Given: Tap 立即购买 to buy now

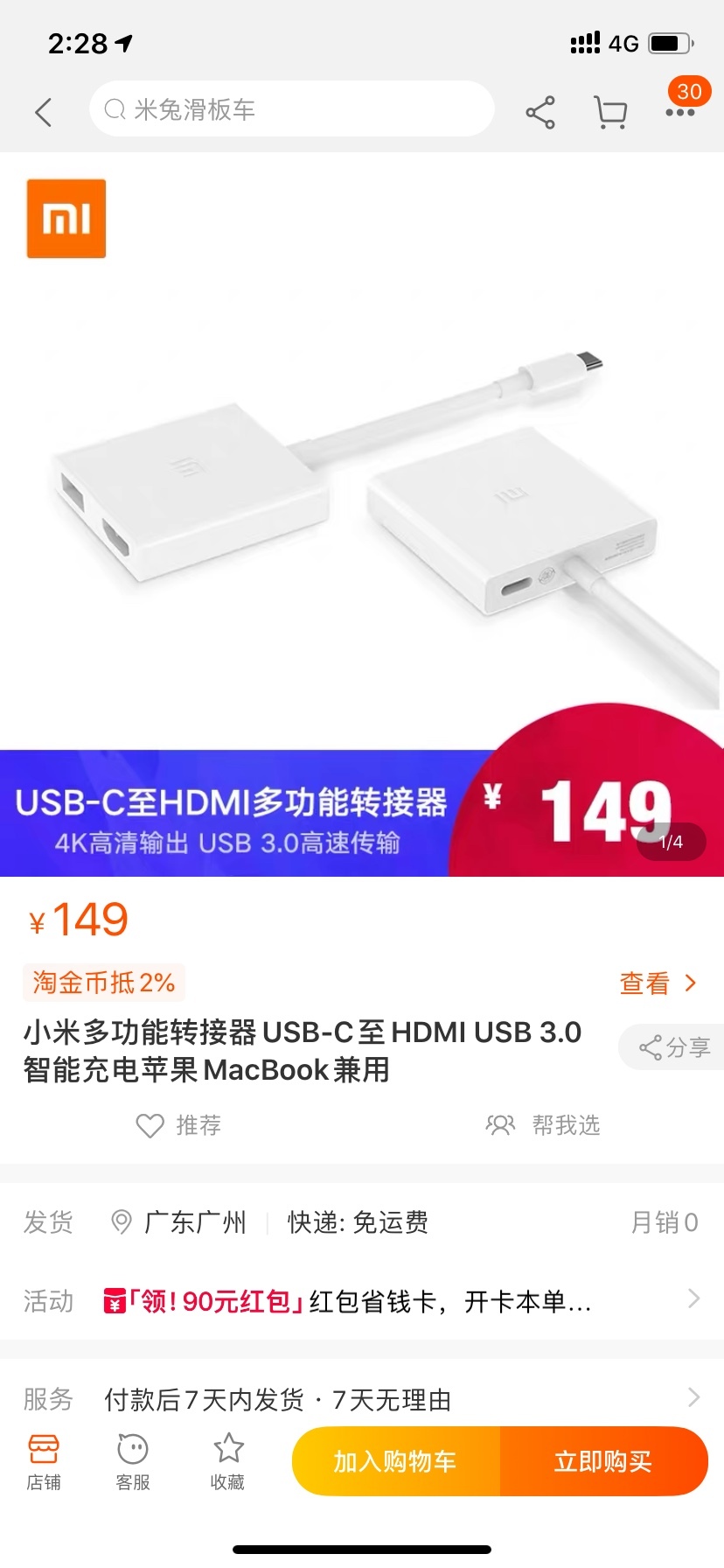Looking at the screenshot, I should 604,1461.
